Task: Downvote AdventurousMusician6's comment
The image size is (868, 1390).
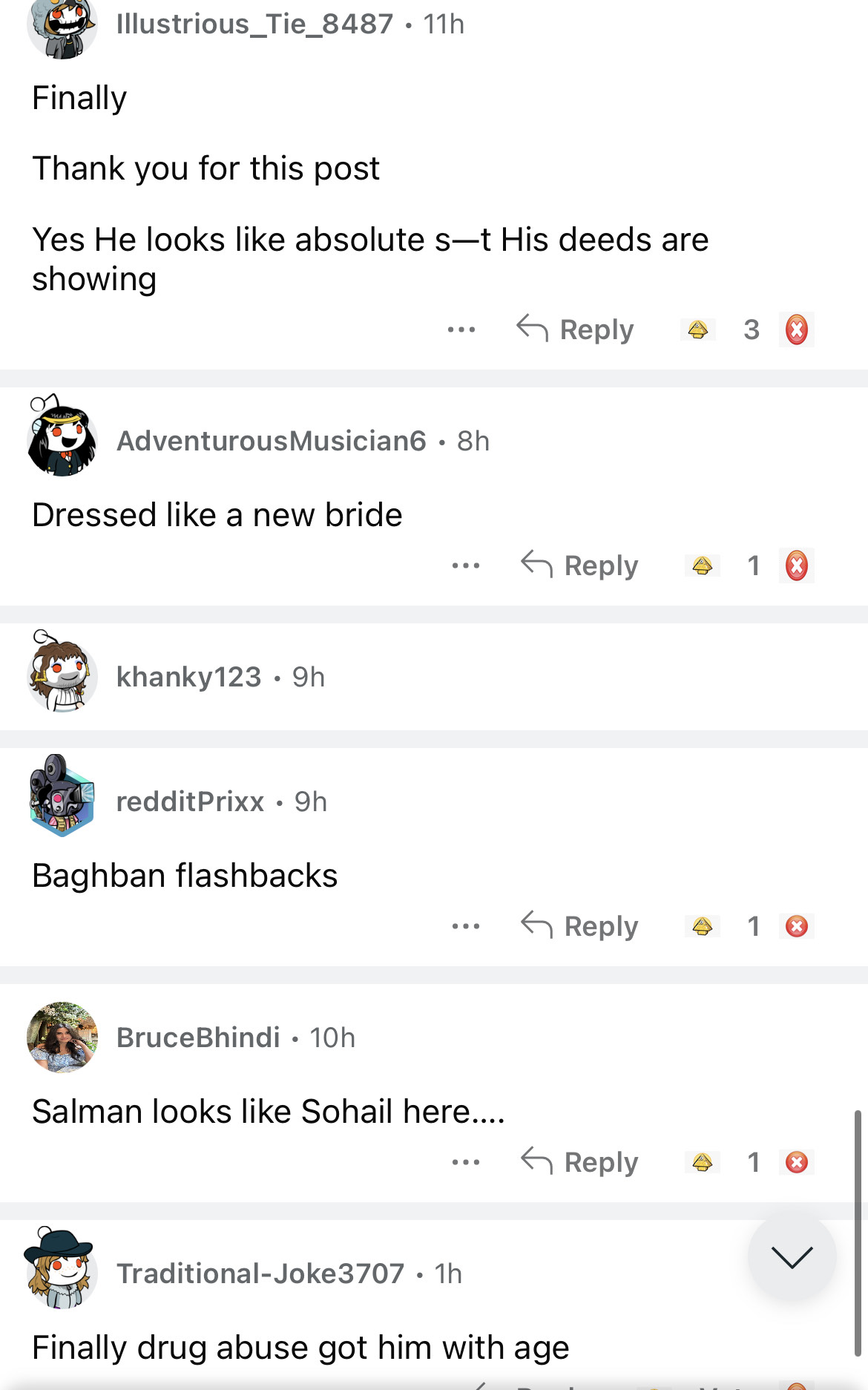Action: 797,565
